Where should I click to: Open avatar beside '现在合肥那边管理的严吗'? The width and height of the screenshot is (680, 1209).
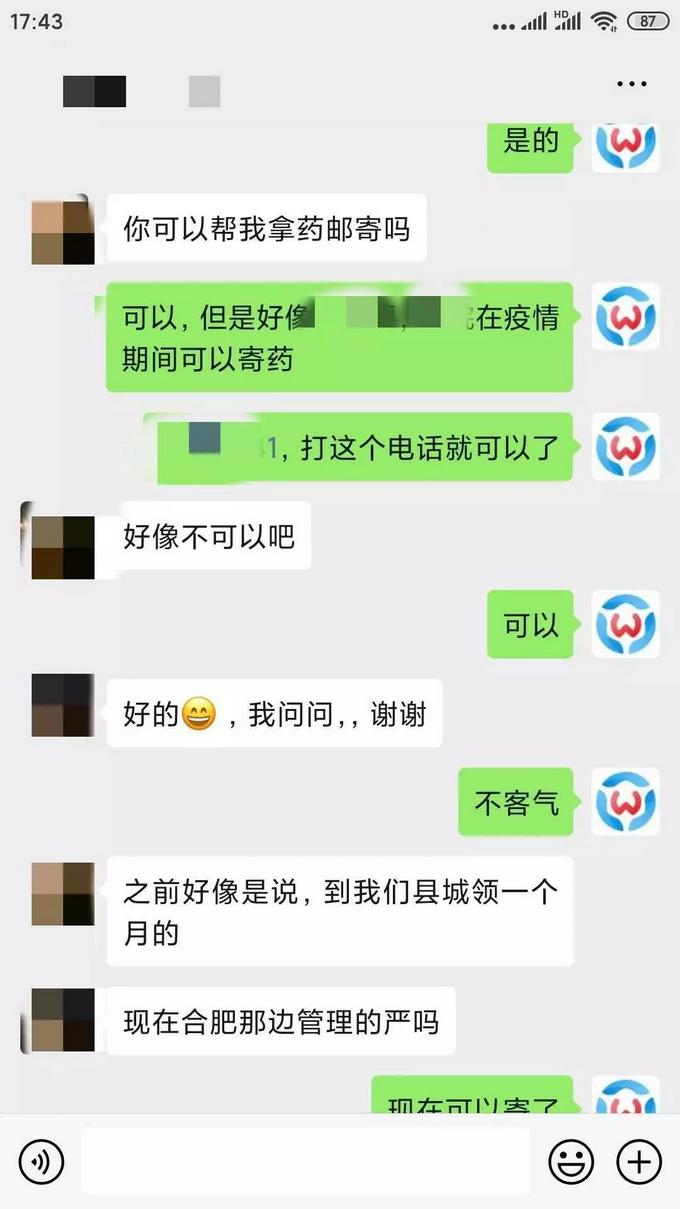62,1020
